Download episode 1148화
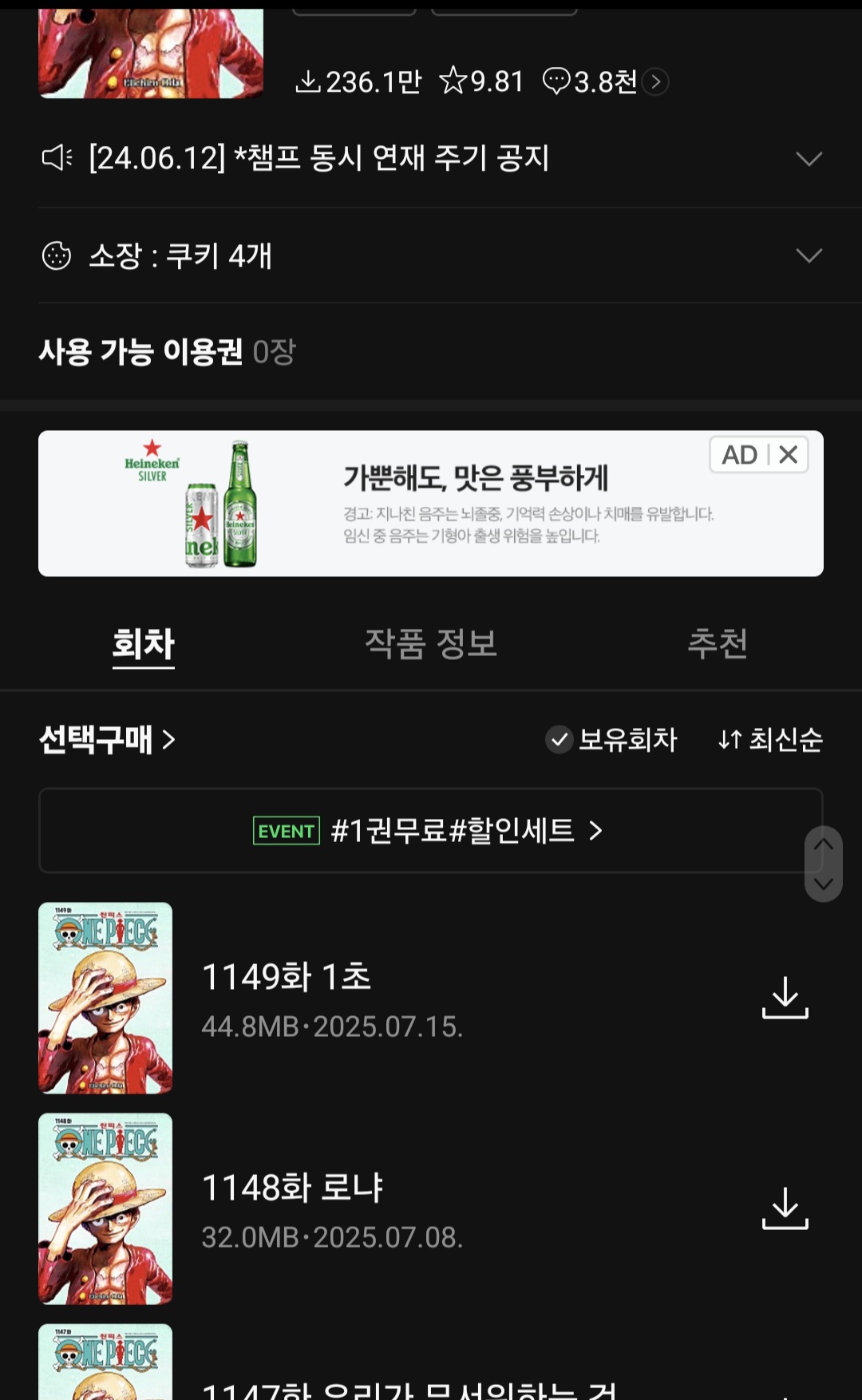The image size is (862, 1400). pos(785,1208)
